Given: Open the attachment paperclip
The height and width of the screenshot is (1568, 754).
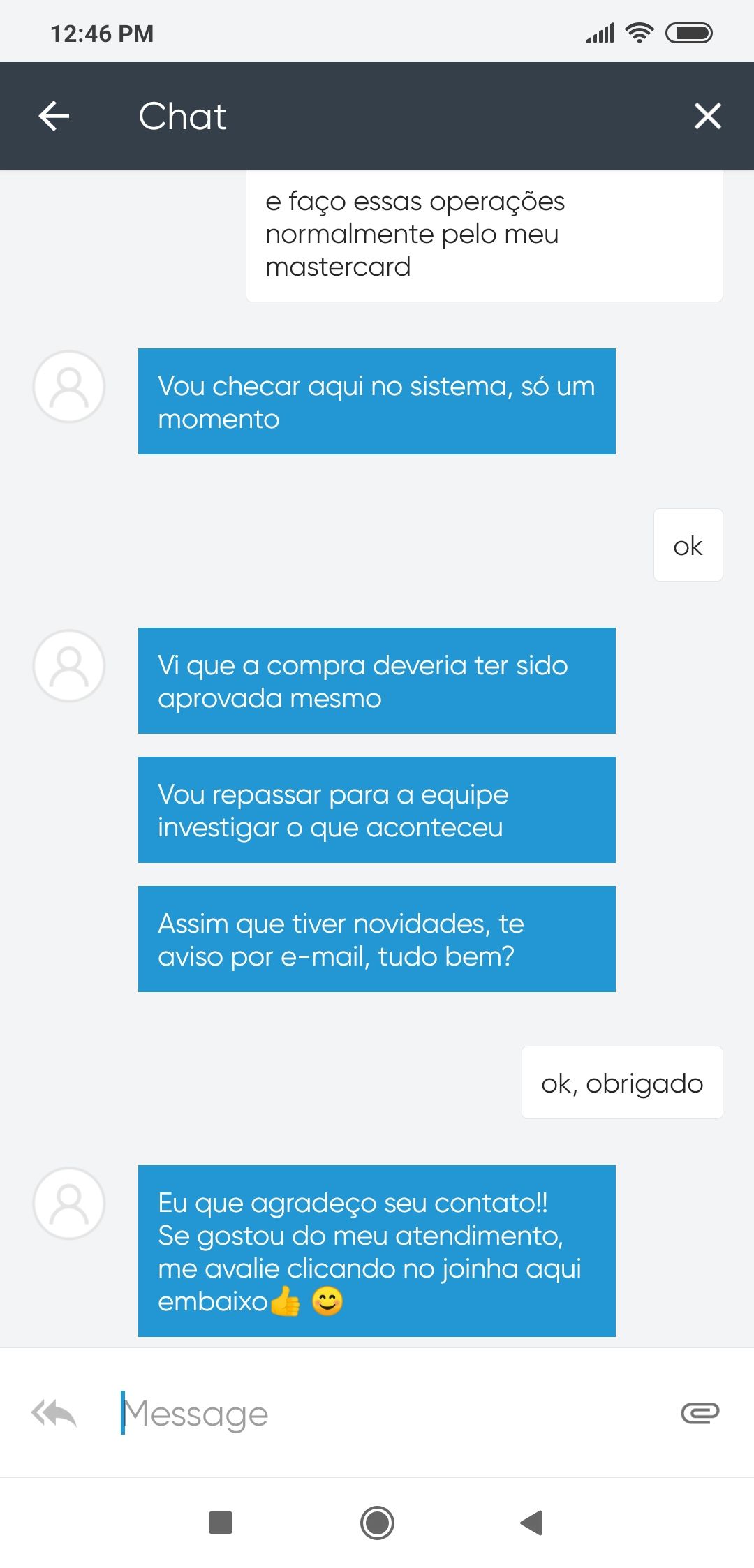Looking at the screenshot, I should pyautogui.click(x=700, y=1413).
